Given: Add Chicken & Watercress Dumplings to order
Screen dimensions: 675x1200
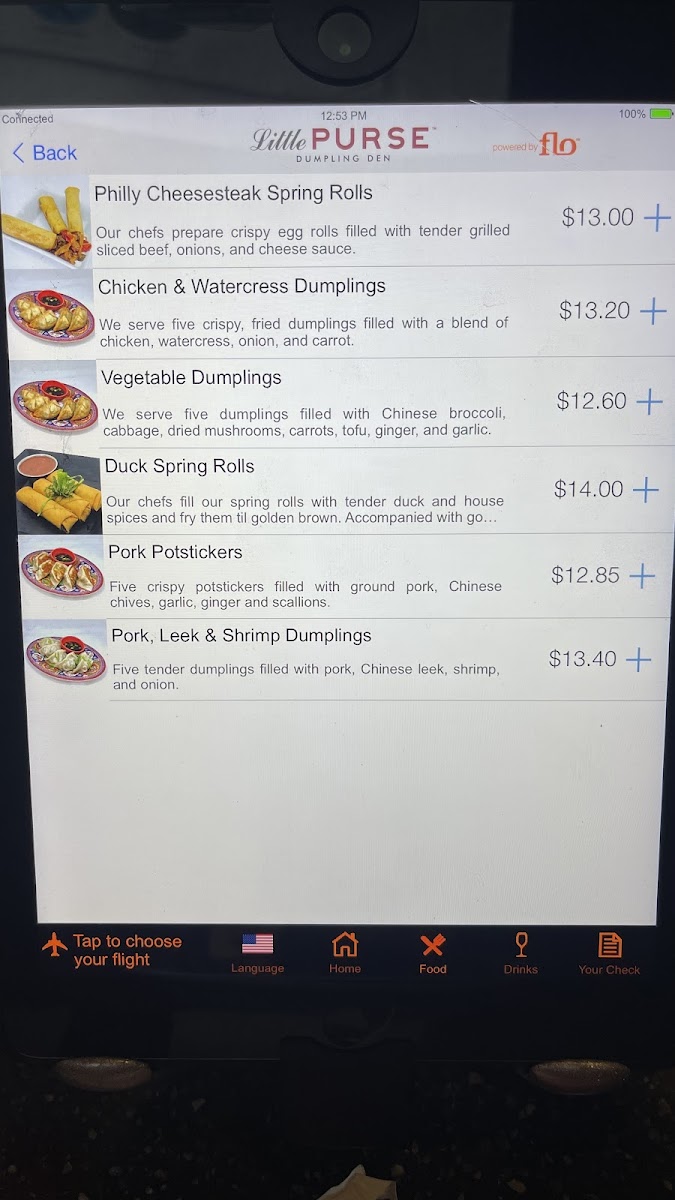Looking at the screenshot, I should [653, 311].
